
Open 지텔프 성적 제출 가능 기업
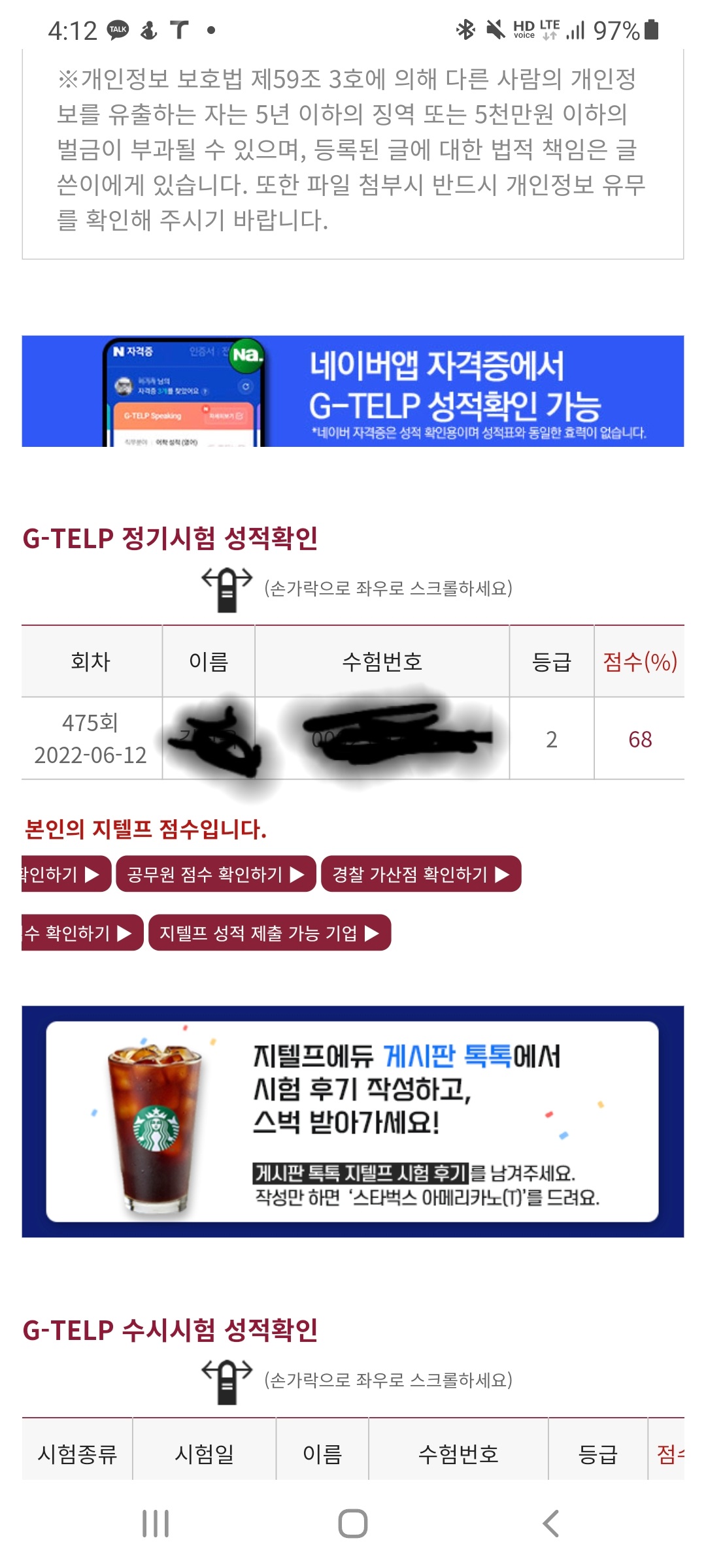pyautogui.click(x=269, y=933)
